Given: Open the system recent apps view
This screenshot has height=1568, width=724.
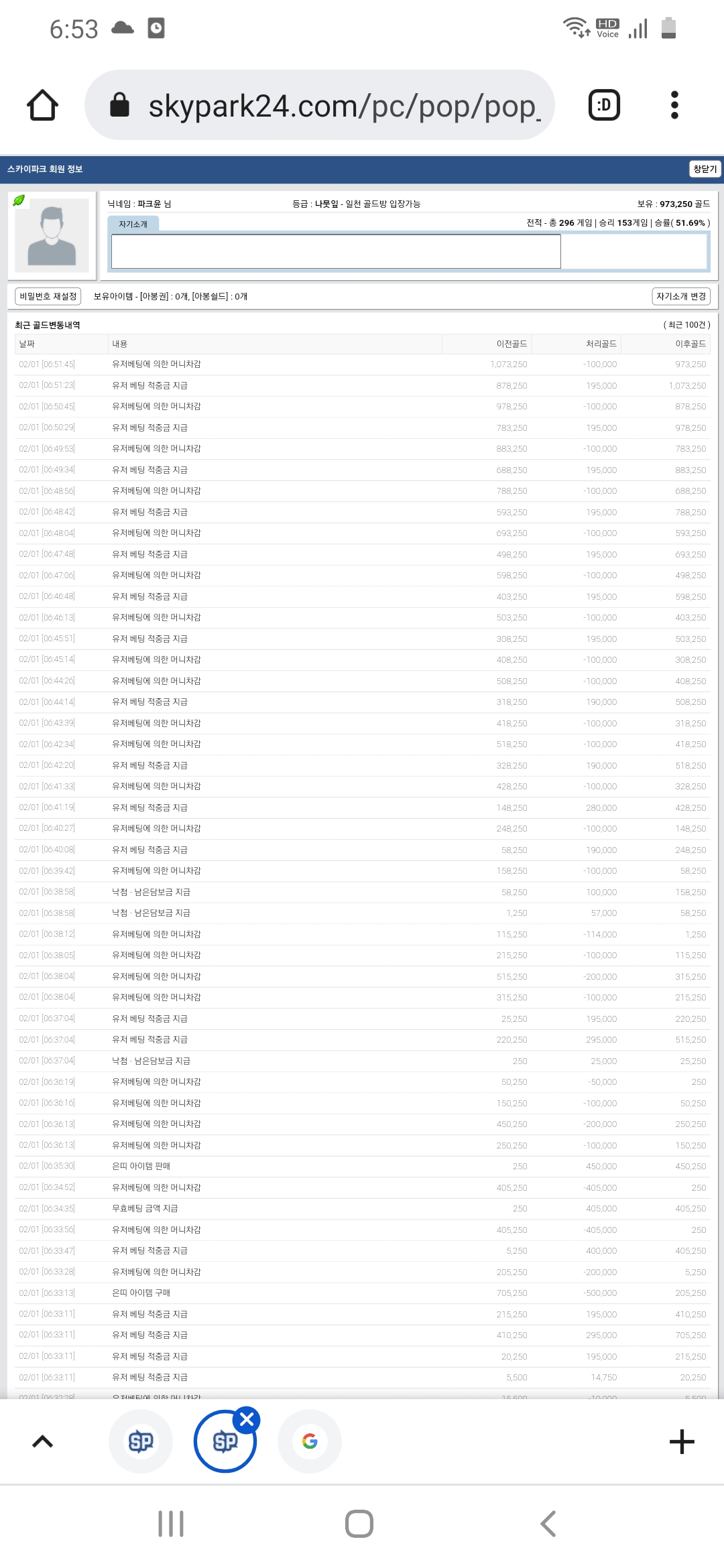Looking at the screenshot, I should click(171, 1523).
